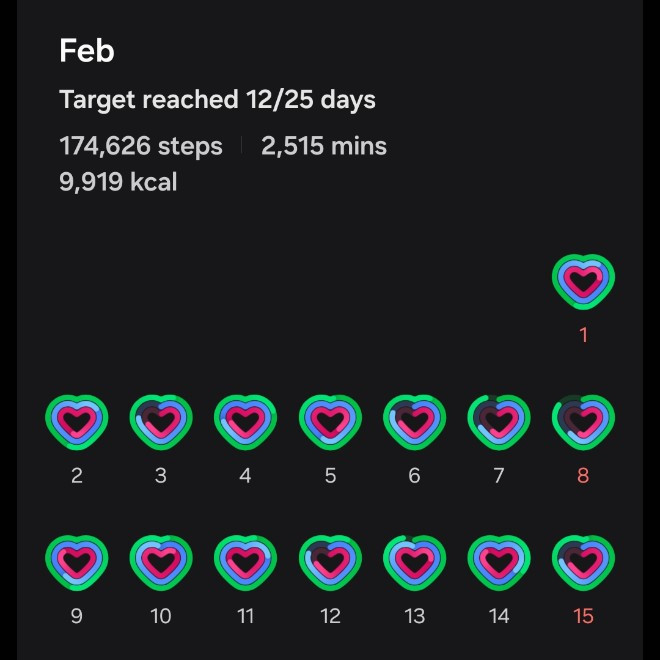Tap the heart icon for day 4
660x660 pixels.
[x=245, y=422]
